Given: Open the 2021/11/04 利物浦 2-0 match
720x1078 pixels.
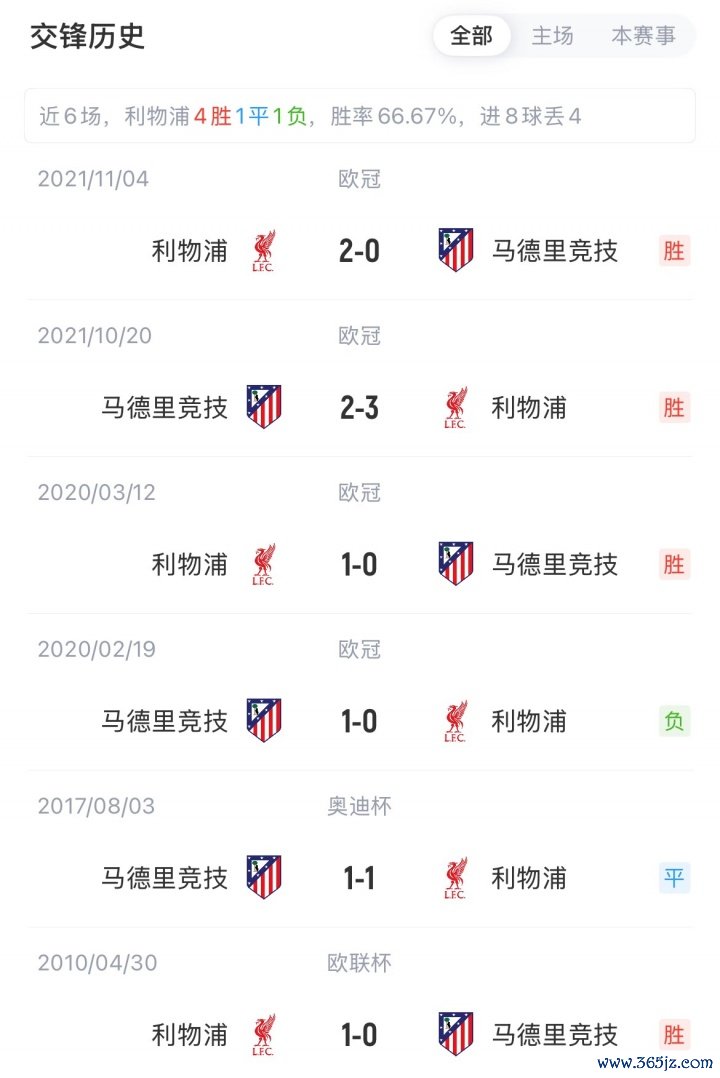Looking at the screenshot, I should point(359,250).
